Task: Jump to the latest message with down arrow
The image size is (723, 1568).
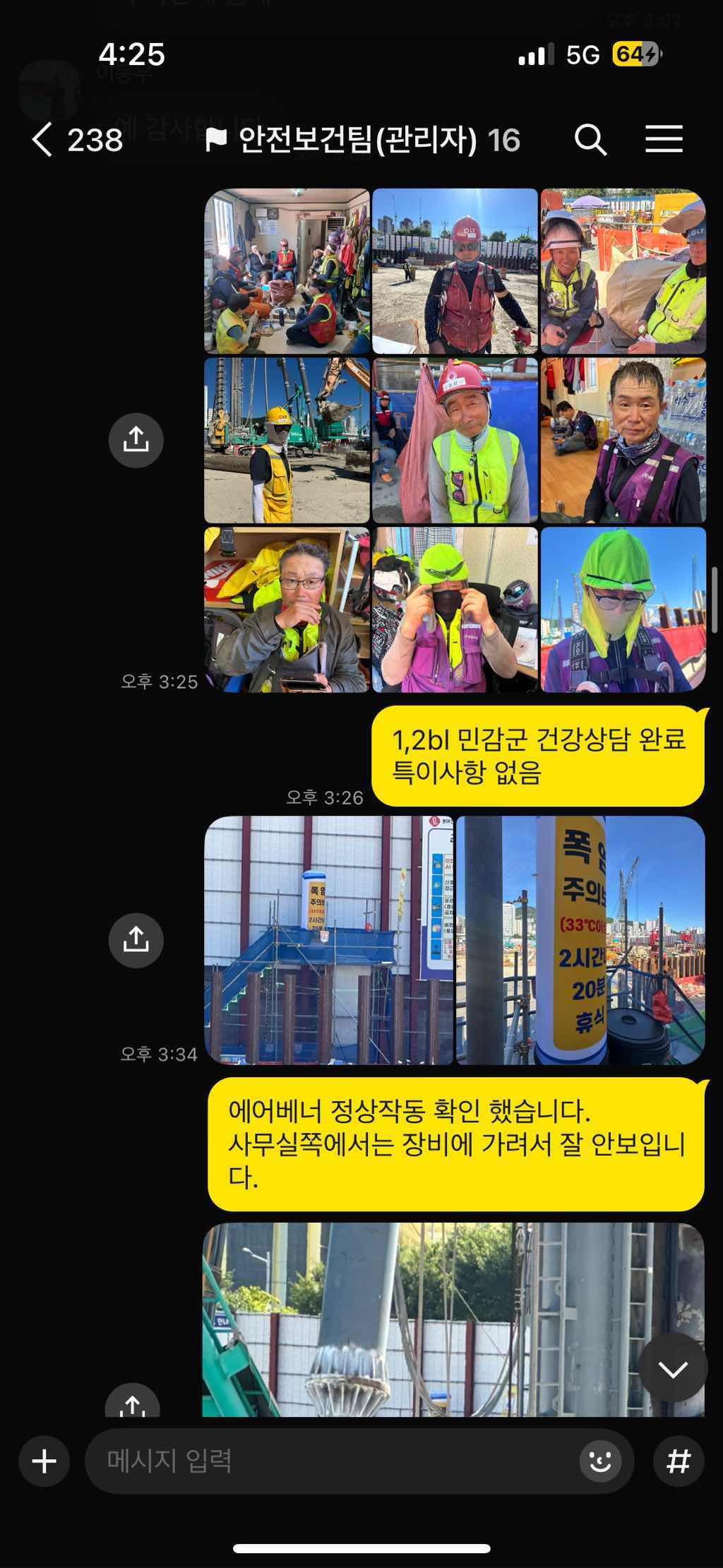Action: (x=672, y=1370)
